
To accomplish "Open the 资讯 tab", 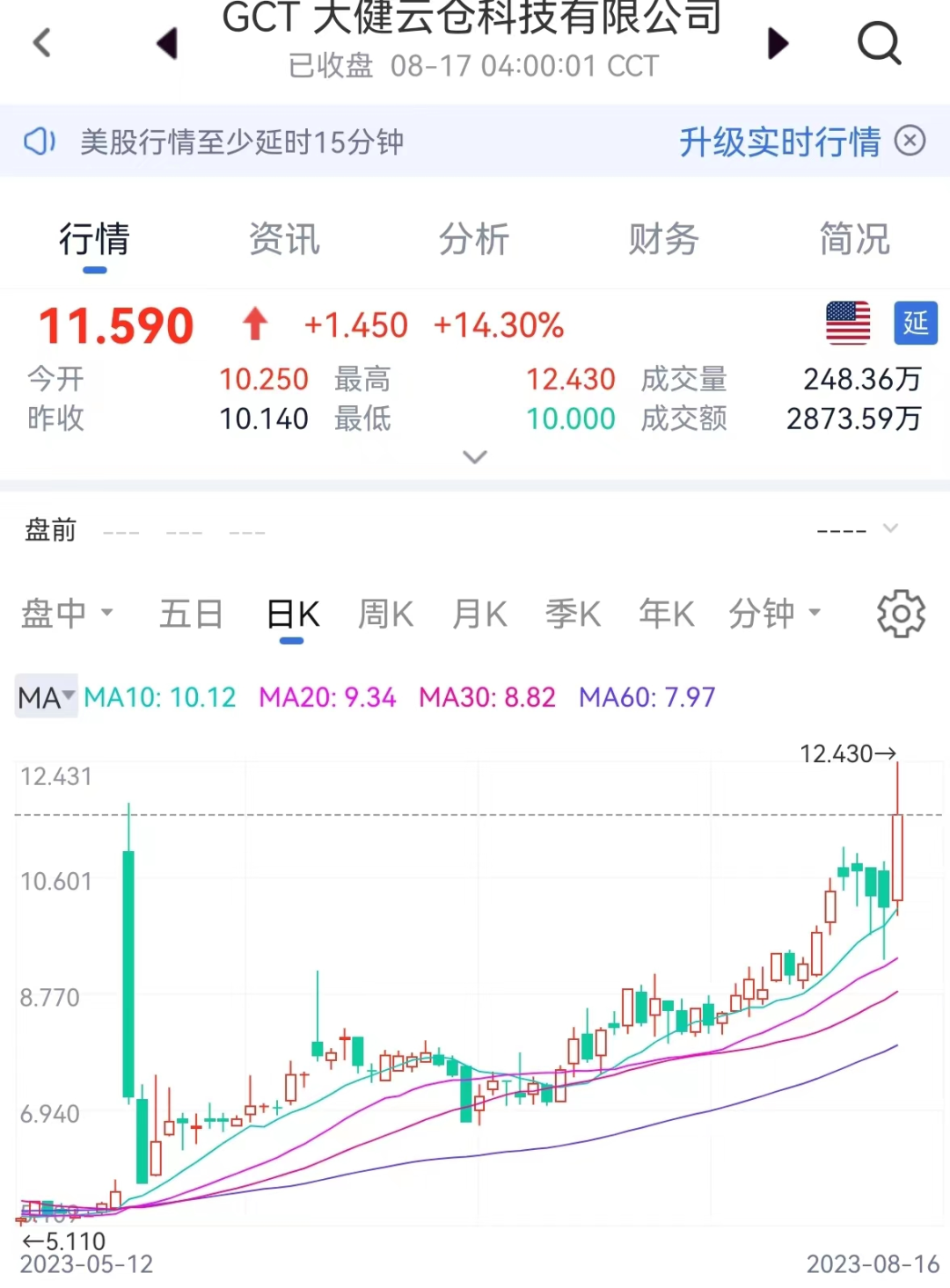I will click(284, 239).
